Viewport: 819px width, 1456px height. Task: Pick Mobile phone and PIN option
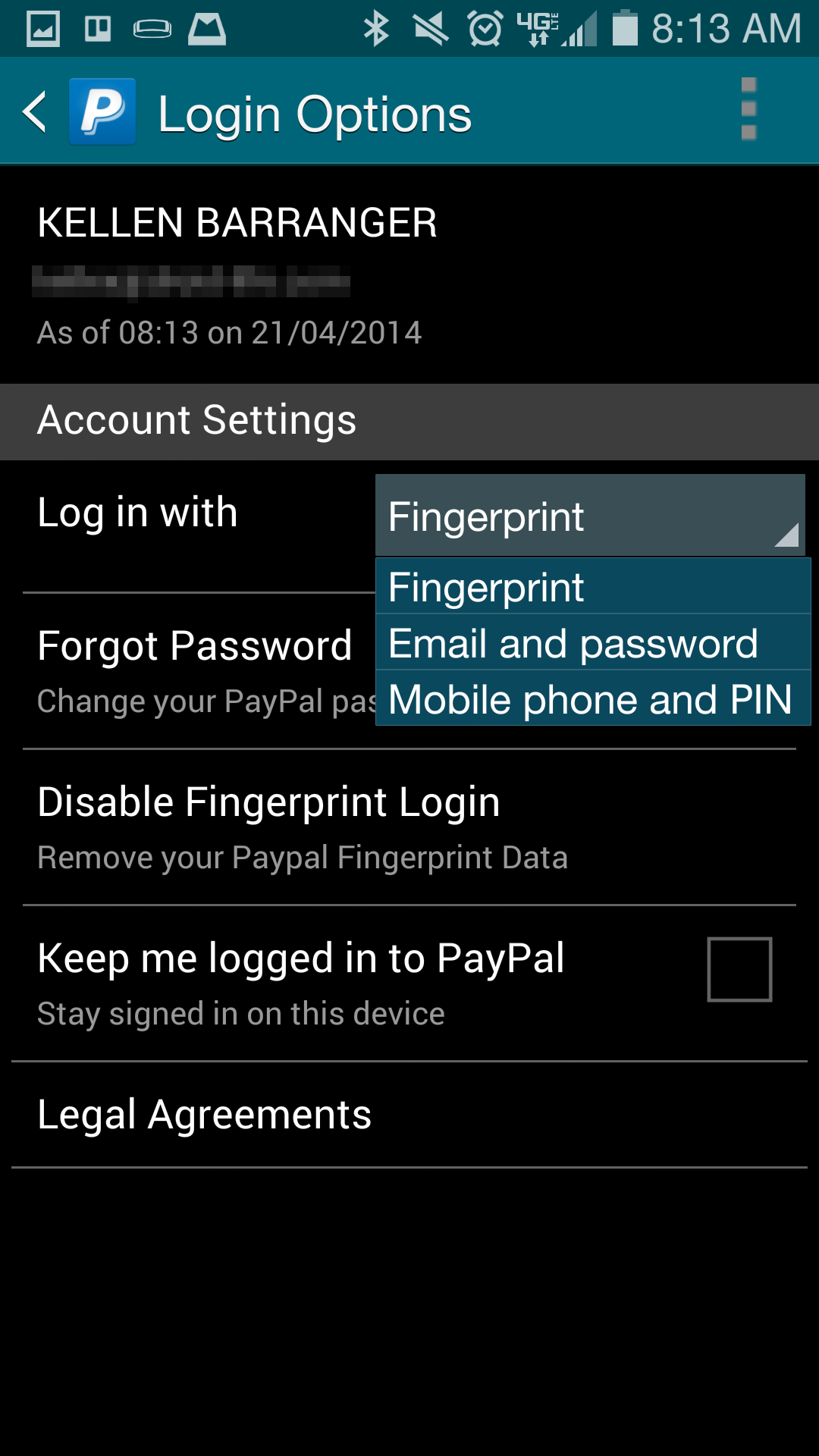click(x=592, y=699)
